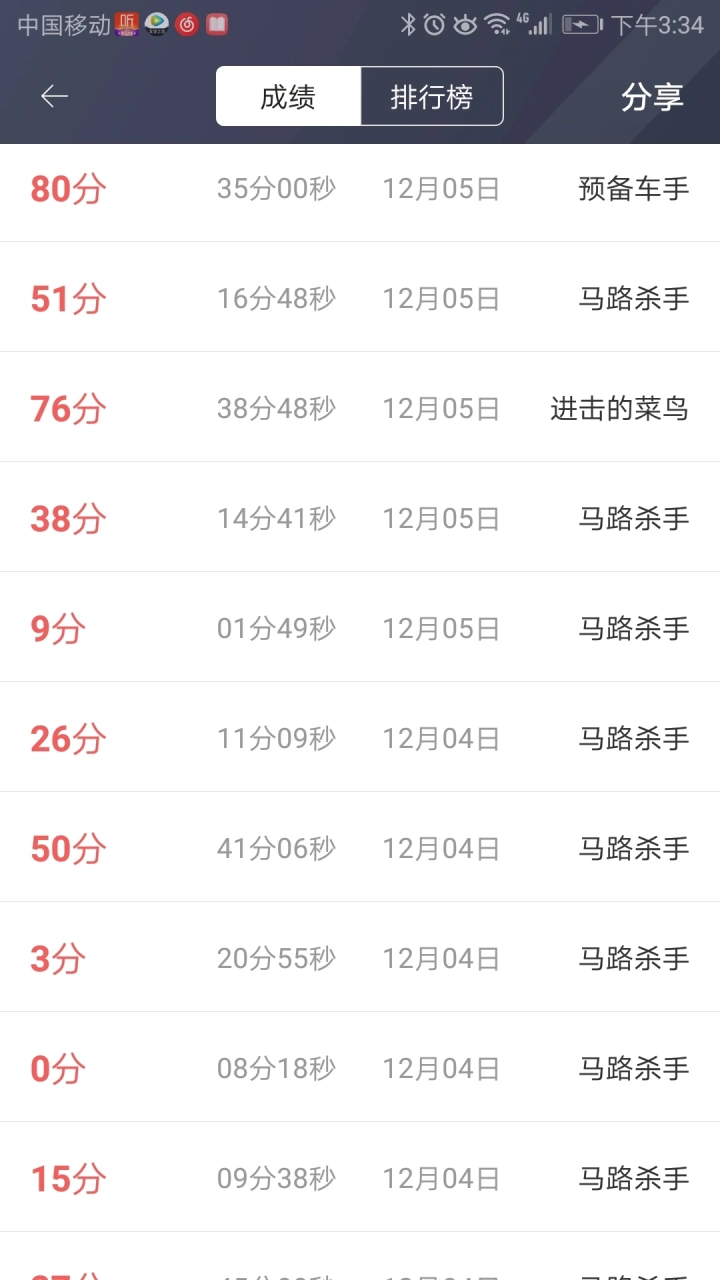Open the 38分 score record
The image size is (720, 1280).
(x=360, y=517)
